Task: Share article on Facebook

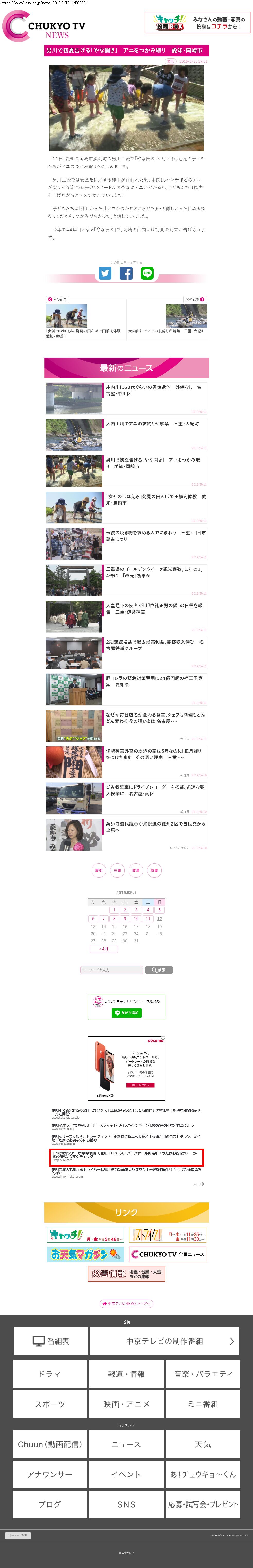Action: [126, 273]
